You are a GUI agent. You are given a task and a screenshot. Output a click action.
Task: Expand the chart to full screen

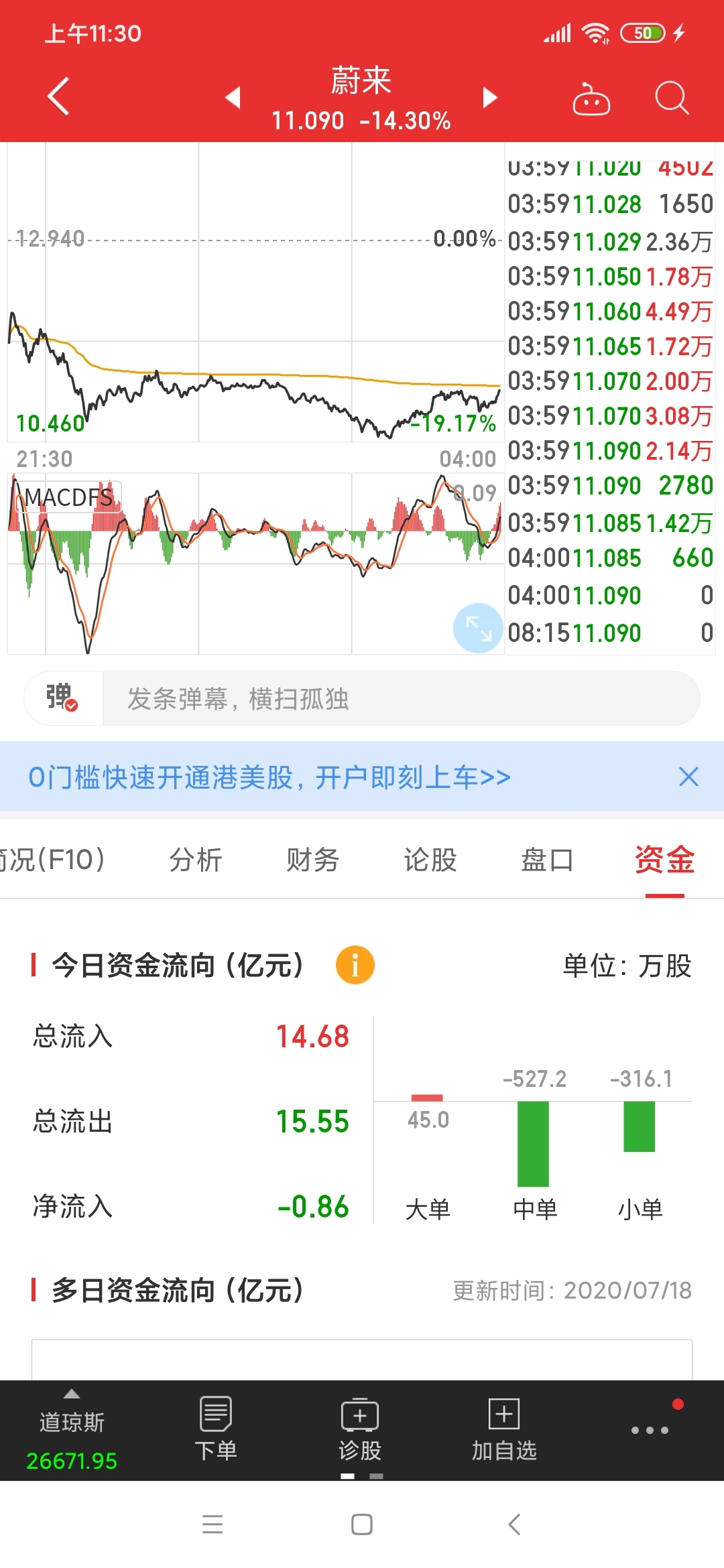pos(478,628)
